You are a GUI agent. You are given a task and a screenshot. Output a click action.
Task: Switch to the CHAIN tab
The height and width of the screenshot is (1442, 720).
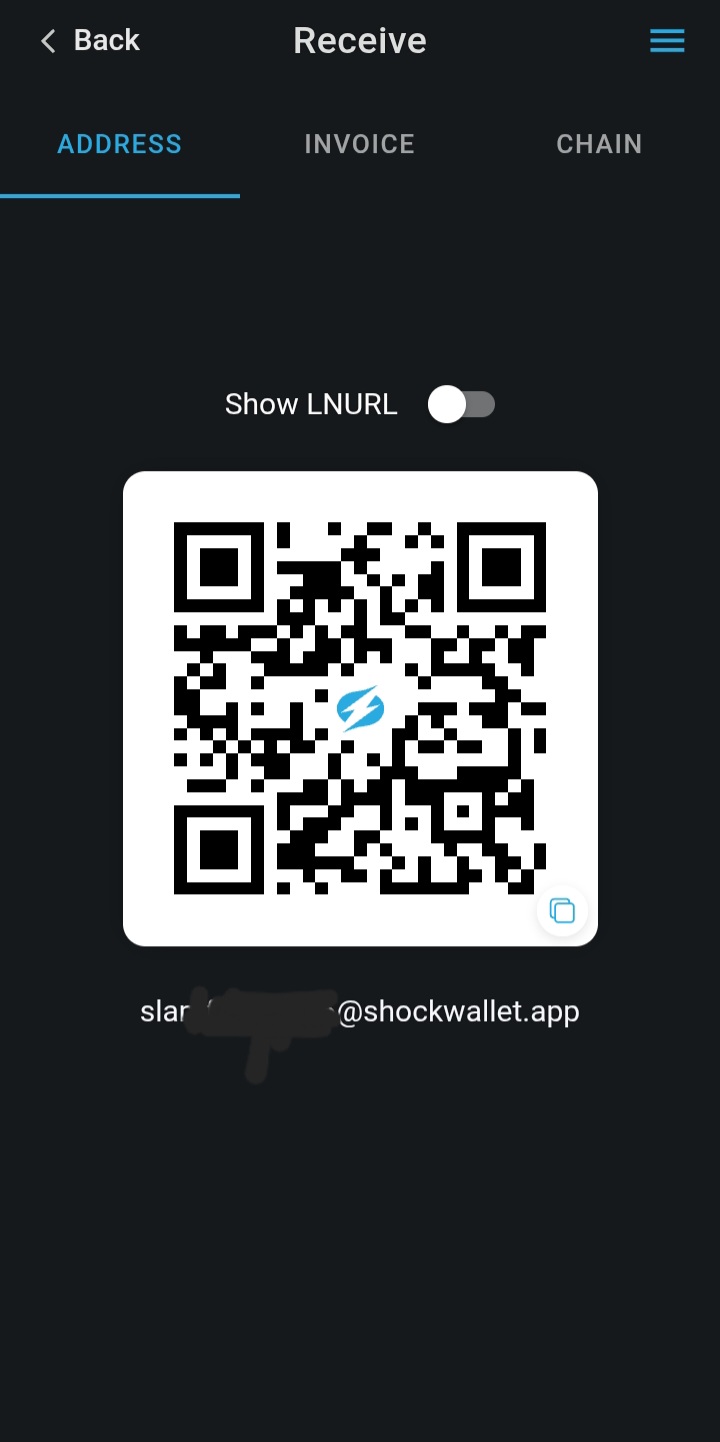point(599,144)
